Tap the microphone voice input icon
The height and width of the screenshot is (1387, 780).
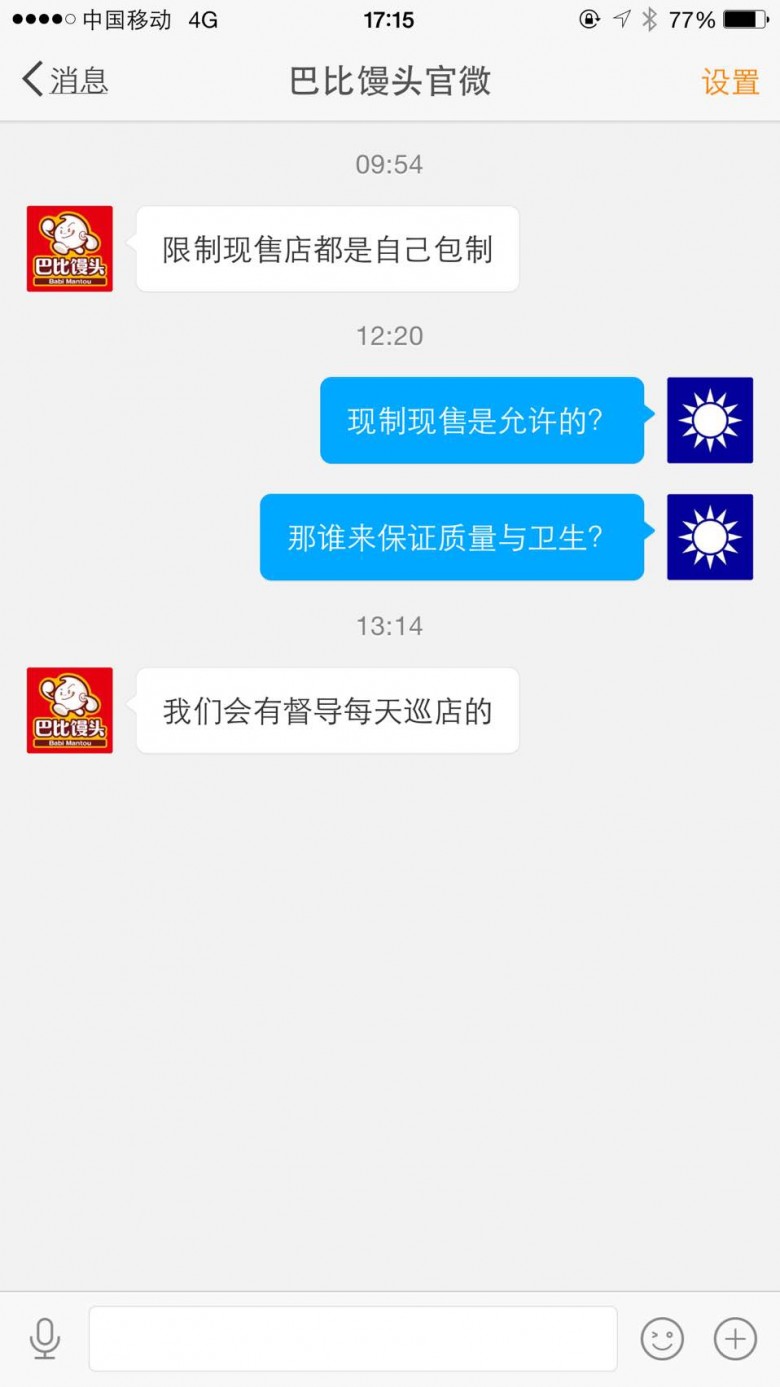[44, 1338]
